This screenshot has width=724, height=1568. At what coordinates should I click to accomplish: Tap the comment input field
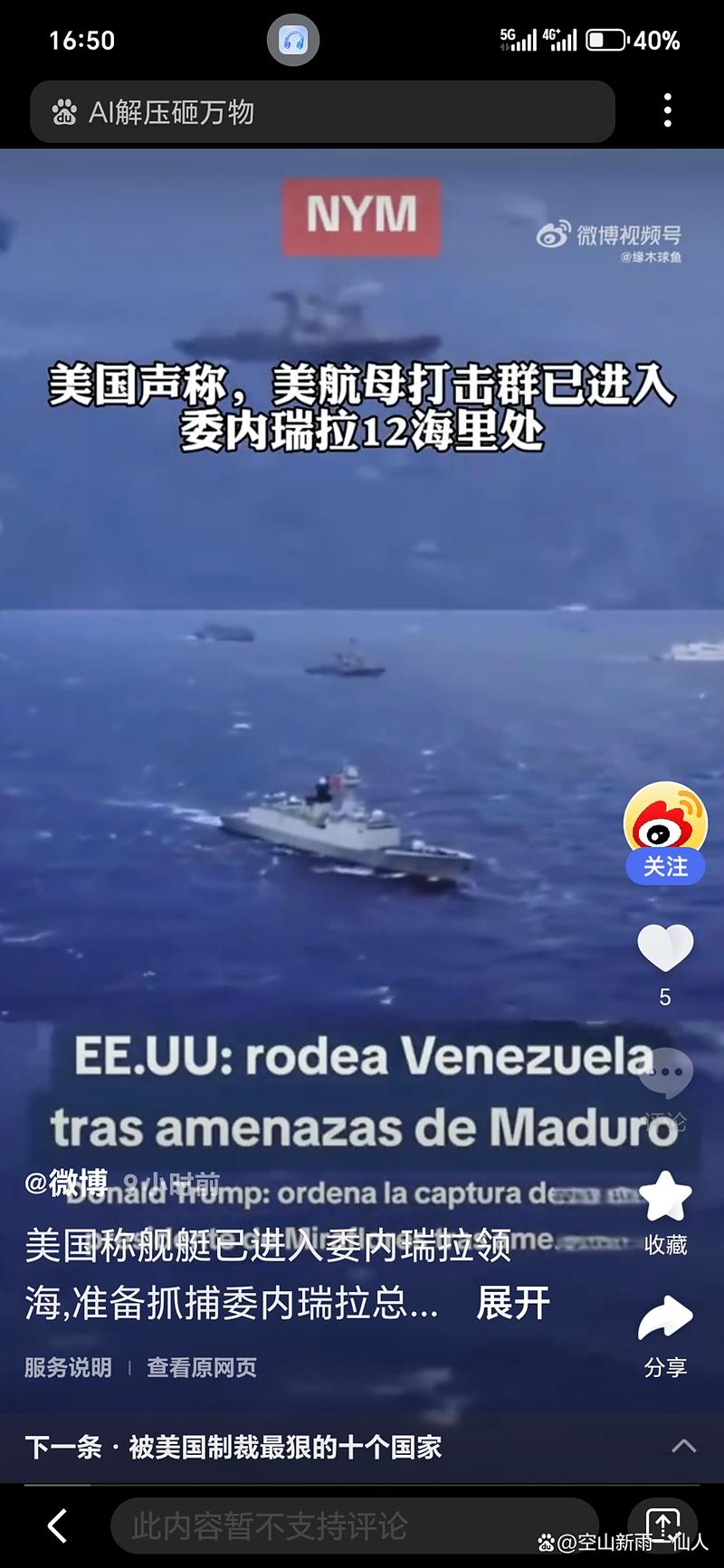coord(353,1526)
